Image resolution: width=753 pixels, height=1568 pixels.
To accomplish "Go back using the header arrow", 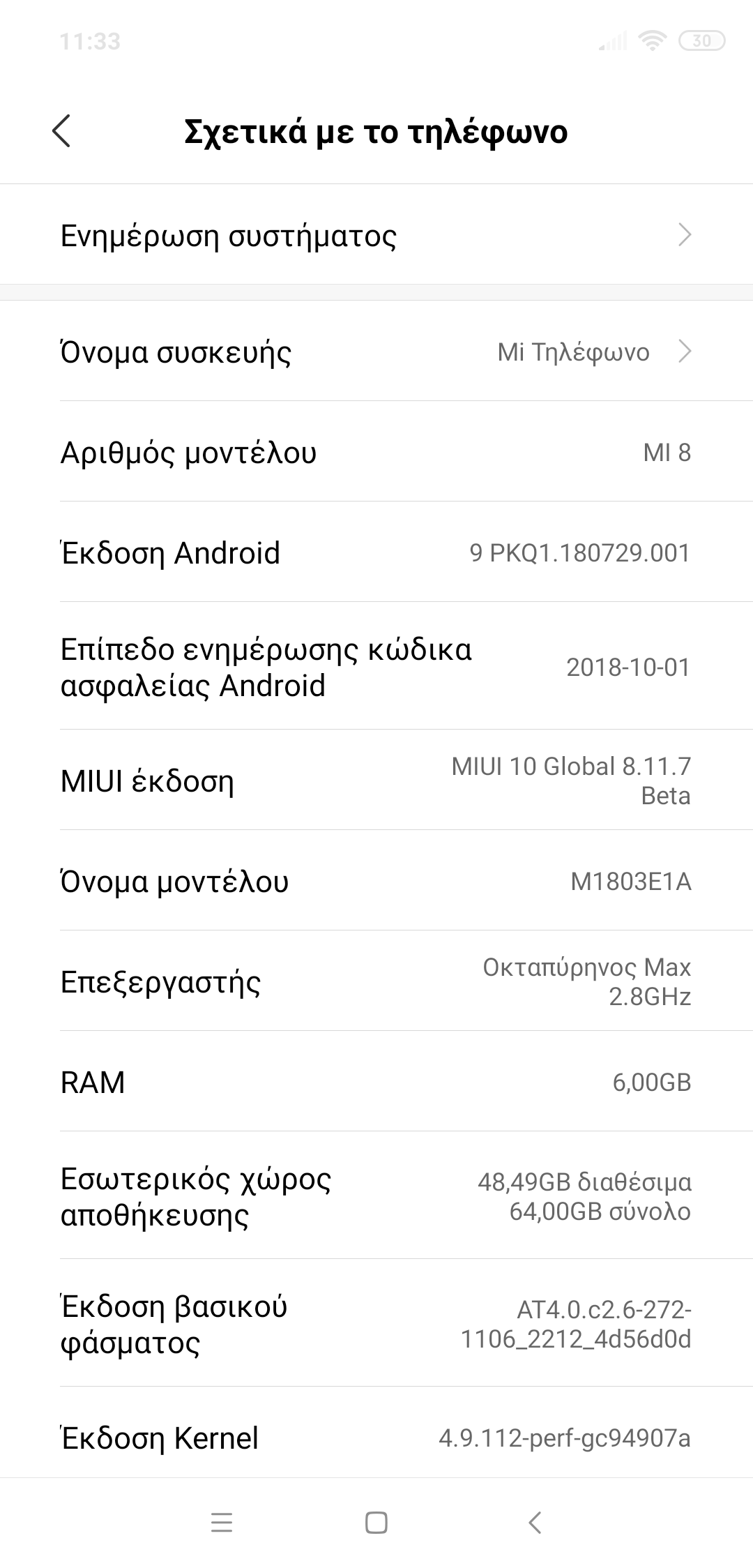I will pyautogui.click(x=61, y=131).
